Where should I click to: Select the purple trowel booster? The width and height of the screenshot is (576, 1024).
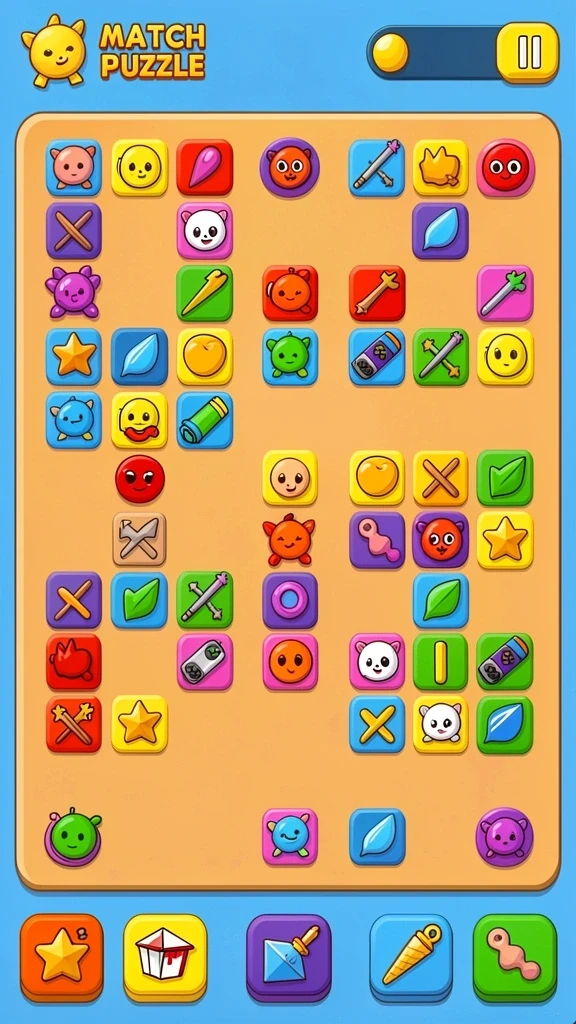coord(289,957)
